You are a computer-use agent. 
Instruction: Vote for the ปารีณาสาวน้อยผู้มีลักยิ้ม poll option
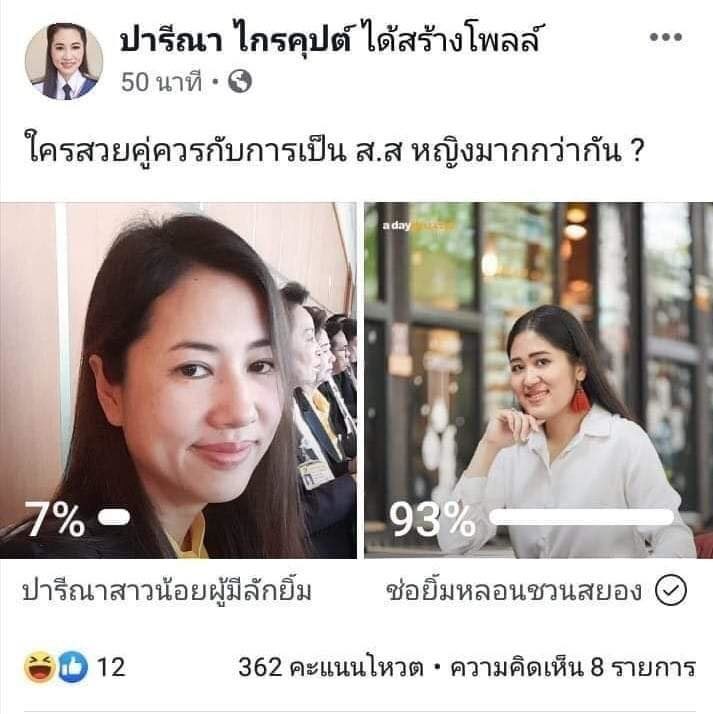coord(167,591)
